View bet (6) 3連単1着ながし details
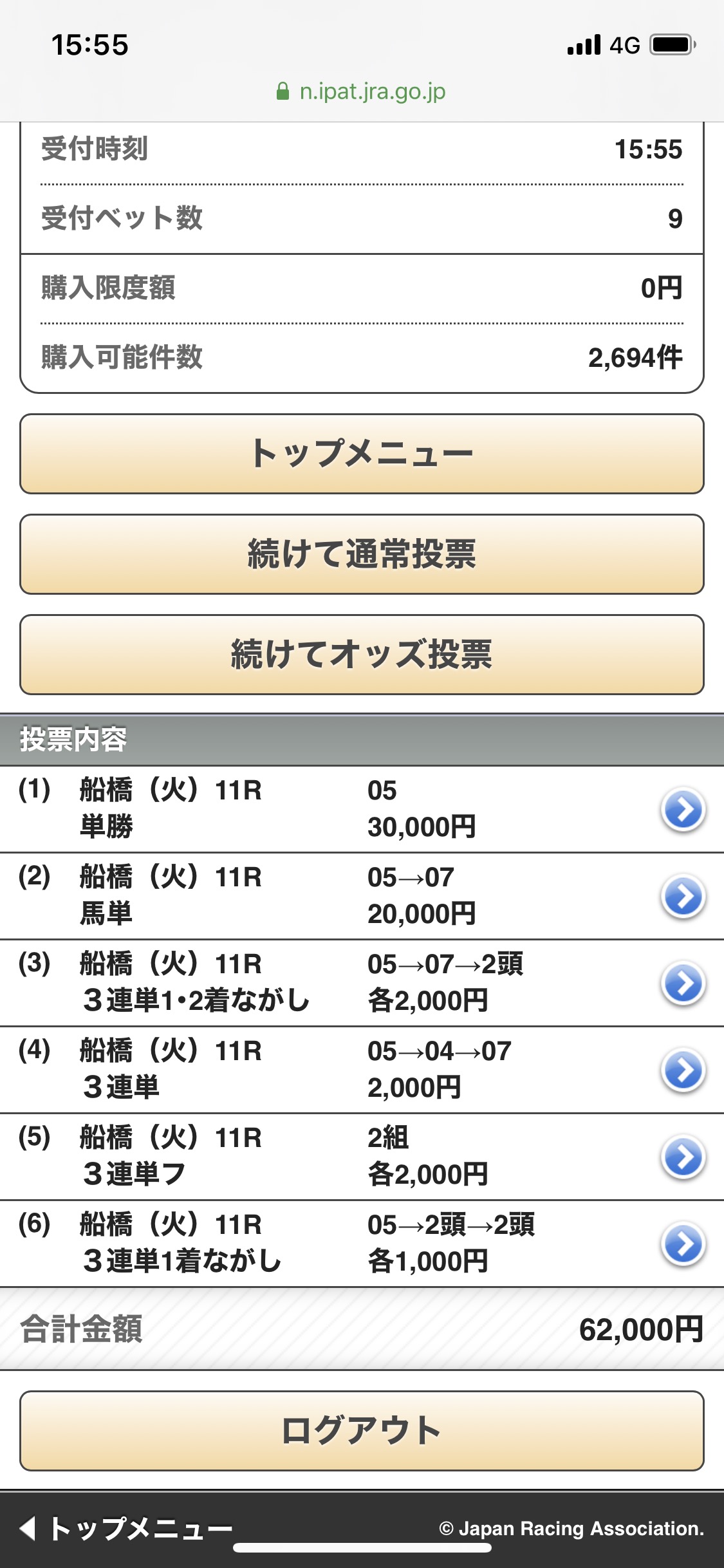The height and width of the screenshot is (1568, 724). pos(683,1244)
